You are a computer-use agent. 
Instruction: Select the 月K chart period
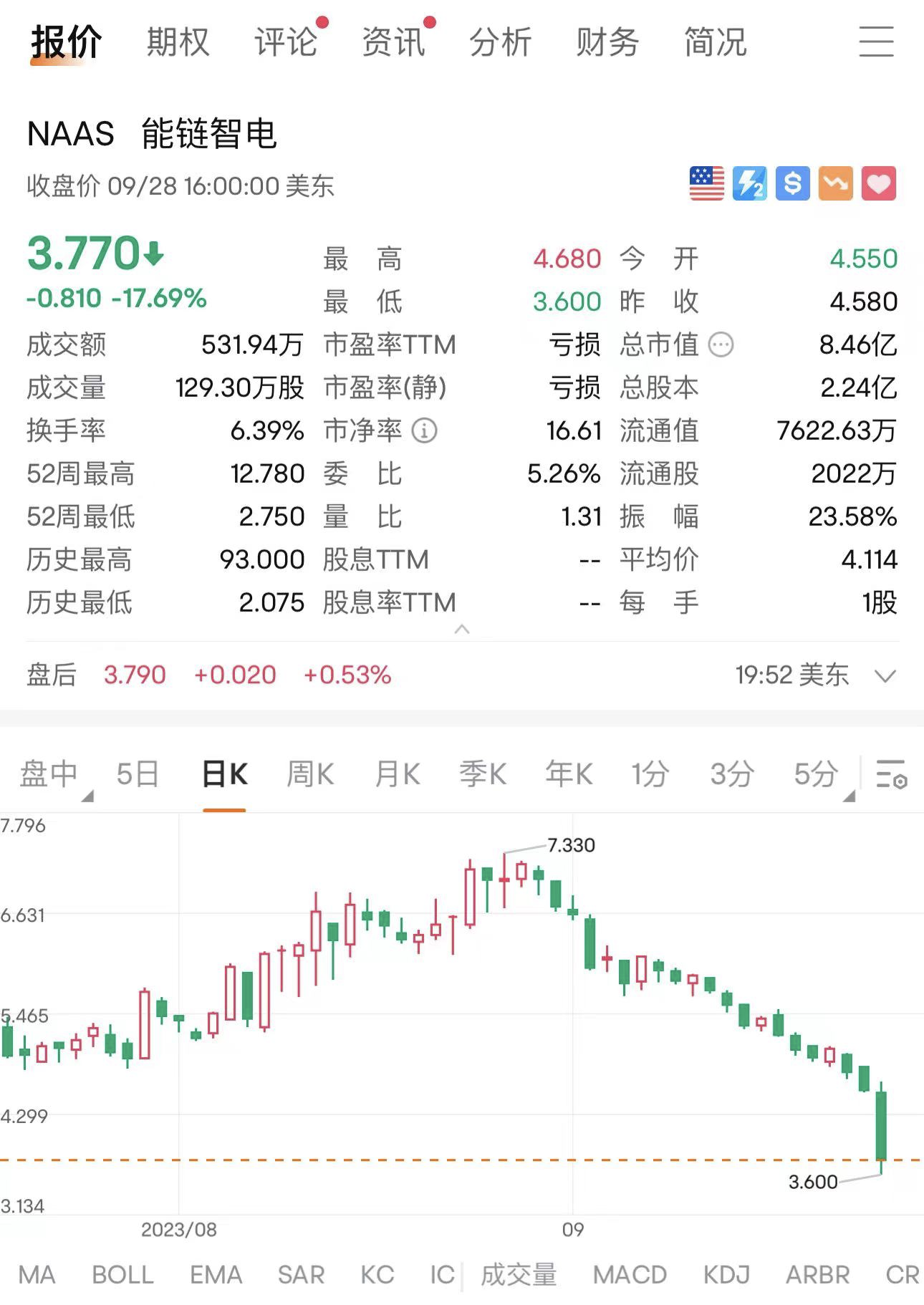[397, 774]
